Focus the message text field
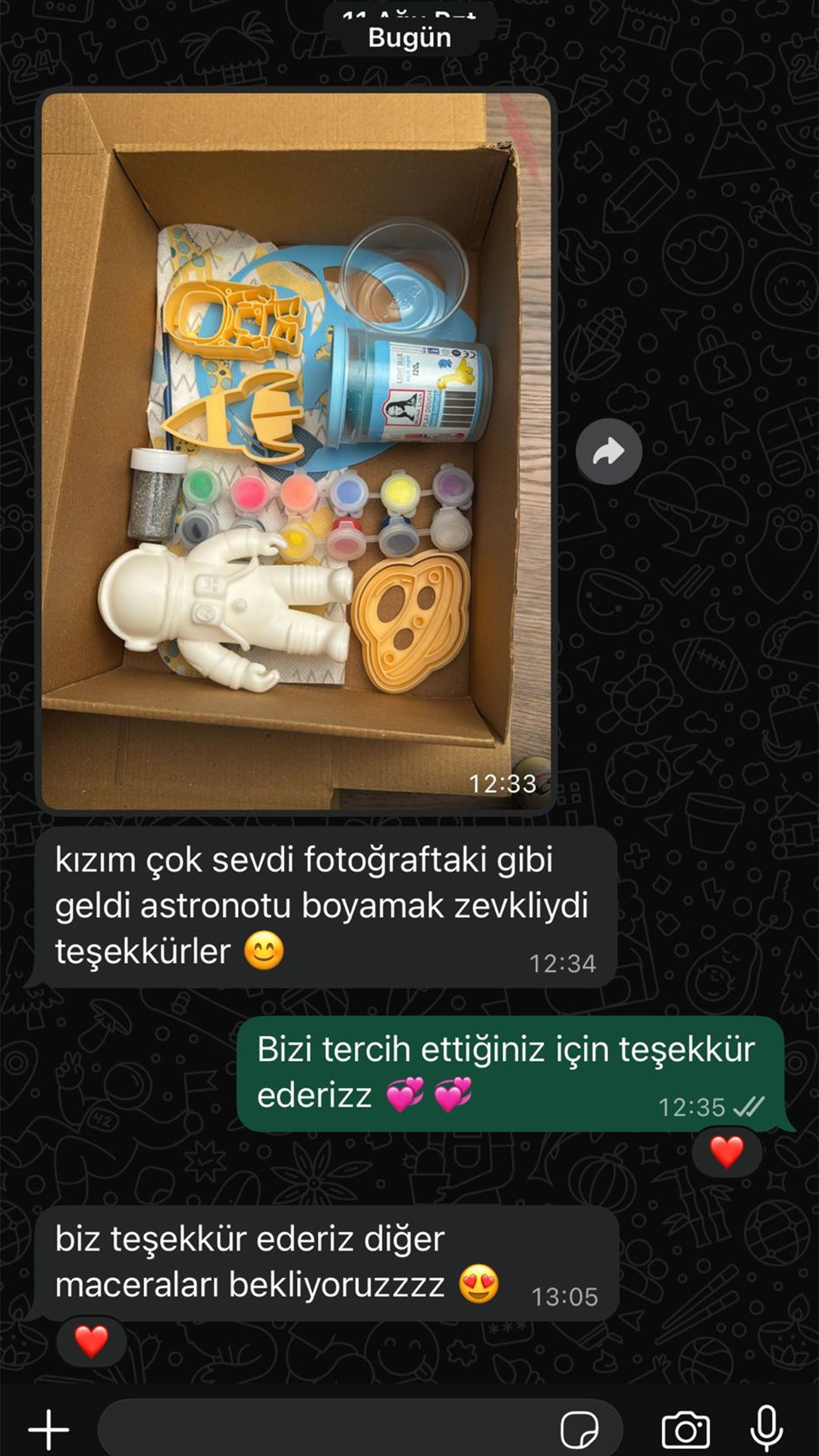The height and width of the screenshot is (1456, 819). pos(326,1429)
